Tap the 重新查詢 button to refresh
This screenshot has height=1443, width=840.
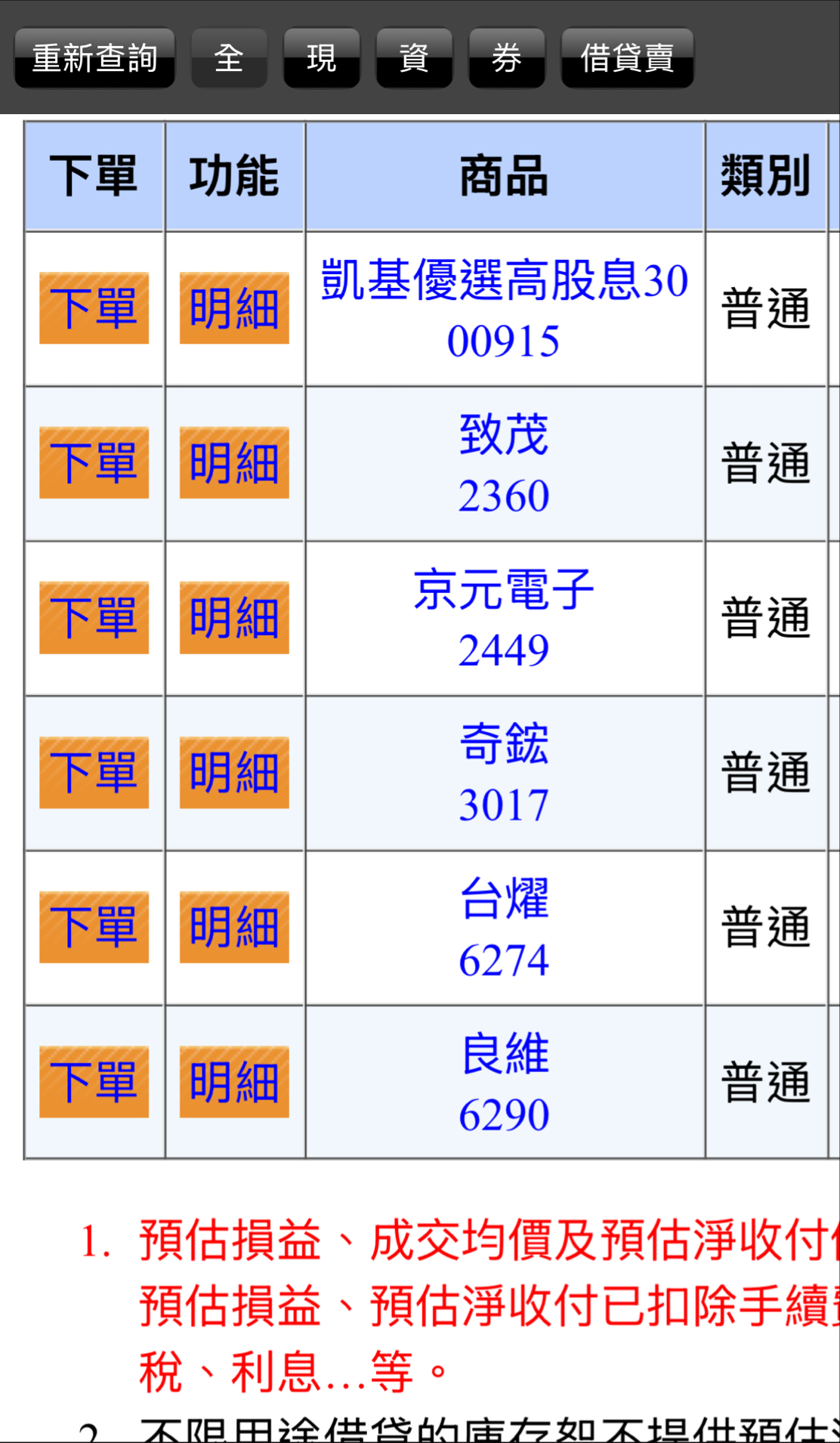pos(94,58)
